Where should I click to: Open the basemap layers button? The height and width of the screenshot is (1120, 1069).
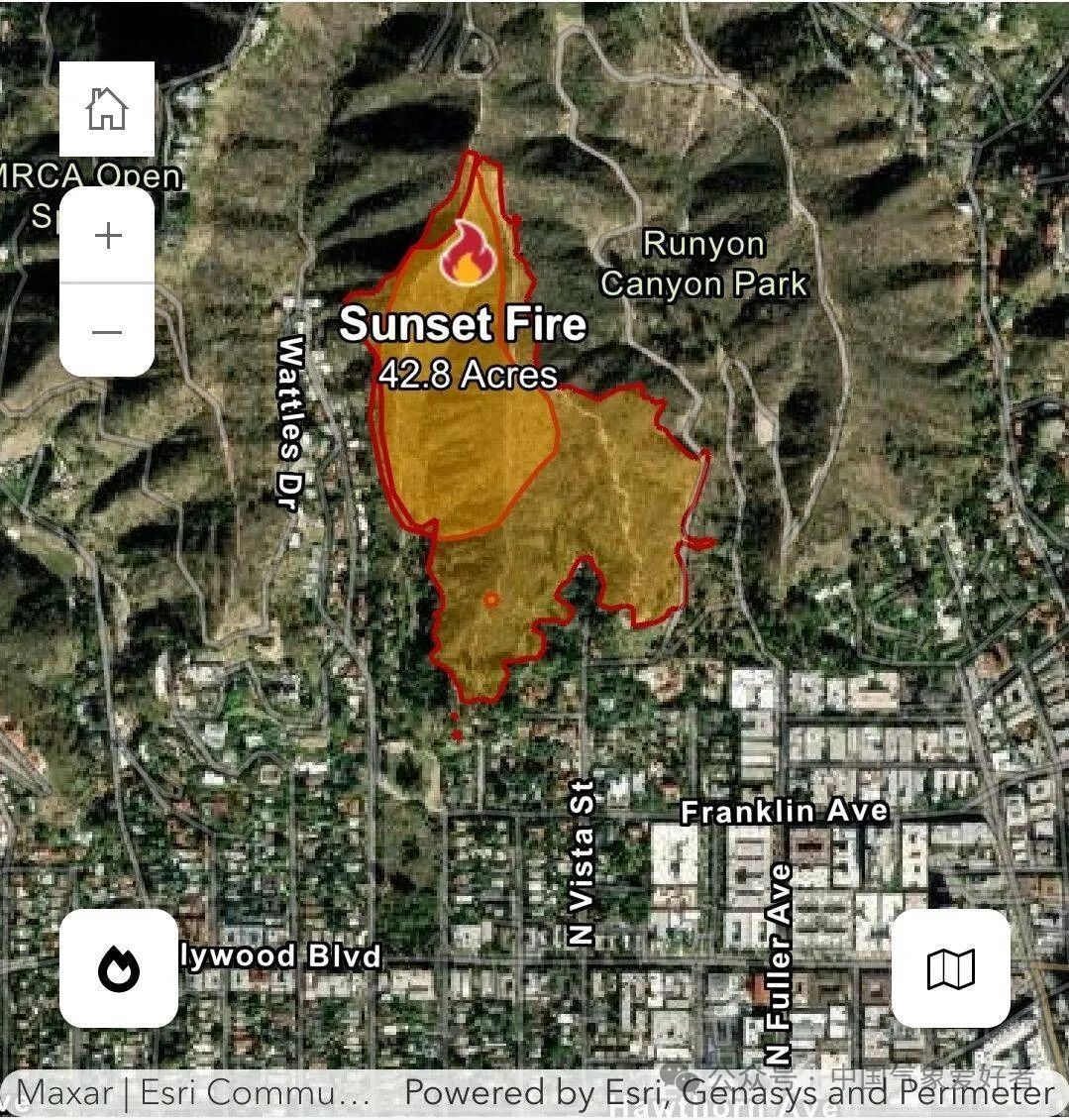pyautogui.click(x=950, y=968)
